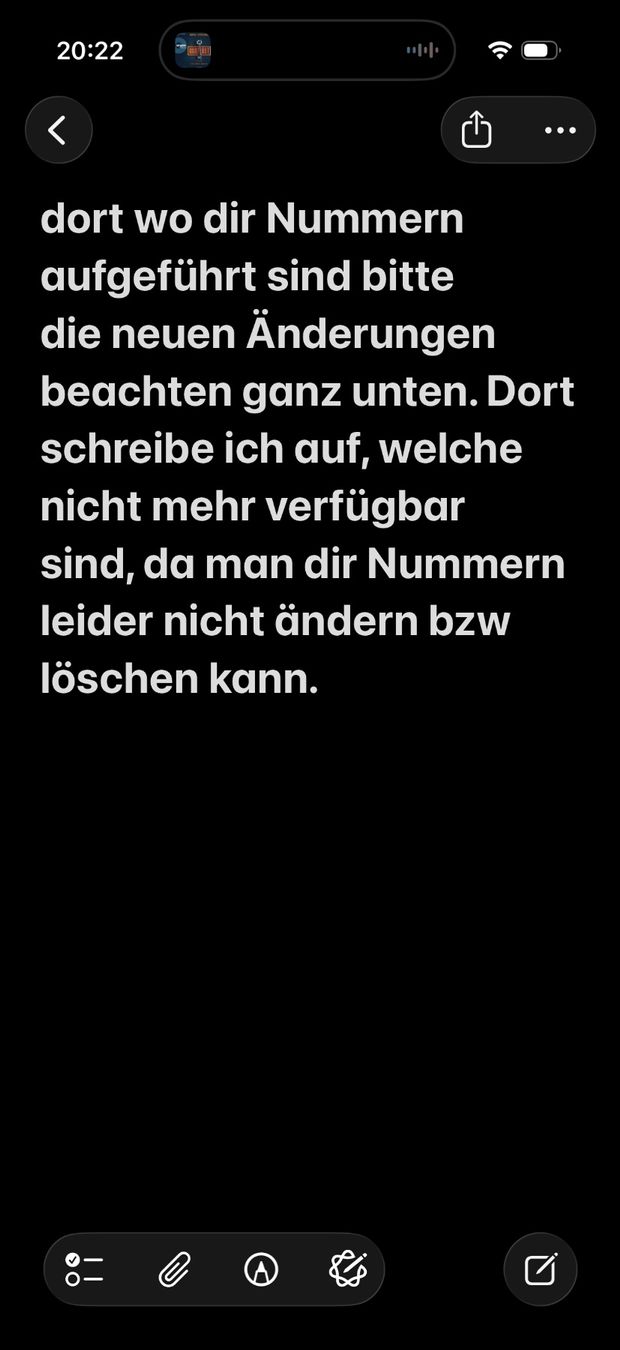Image resolution: width=620 pixels, height=1350 pixels.
Task: Open the writing tools icon
Action: point(348,1269)
